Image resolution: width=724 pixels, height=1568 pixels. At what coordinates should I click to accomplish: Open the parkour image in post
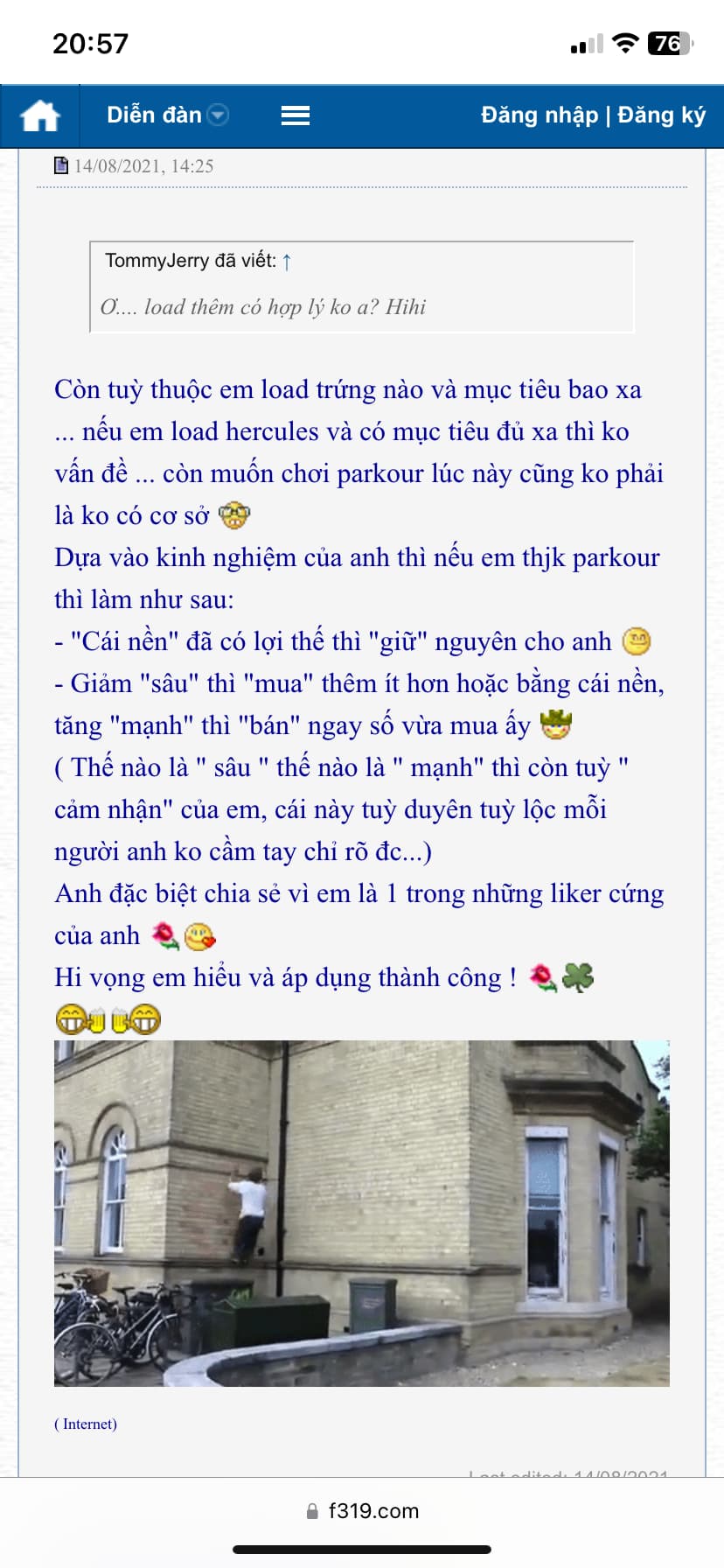tap(361, 1213)
